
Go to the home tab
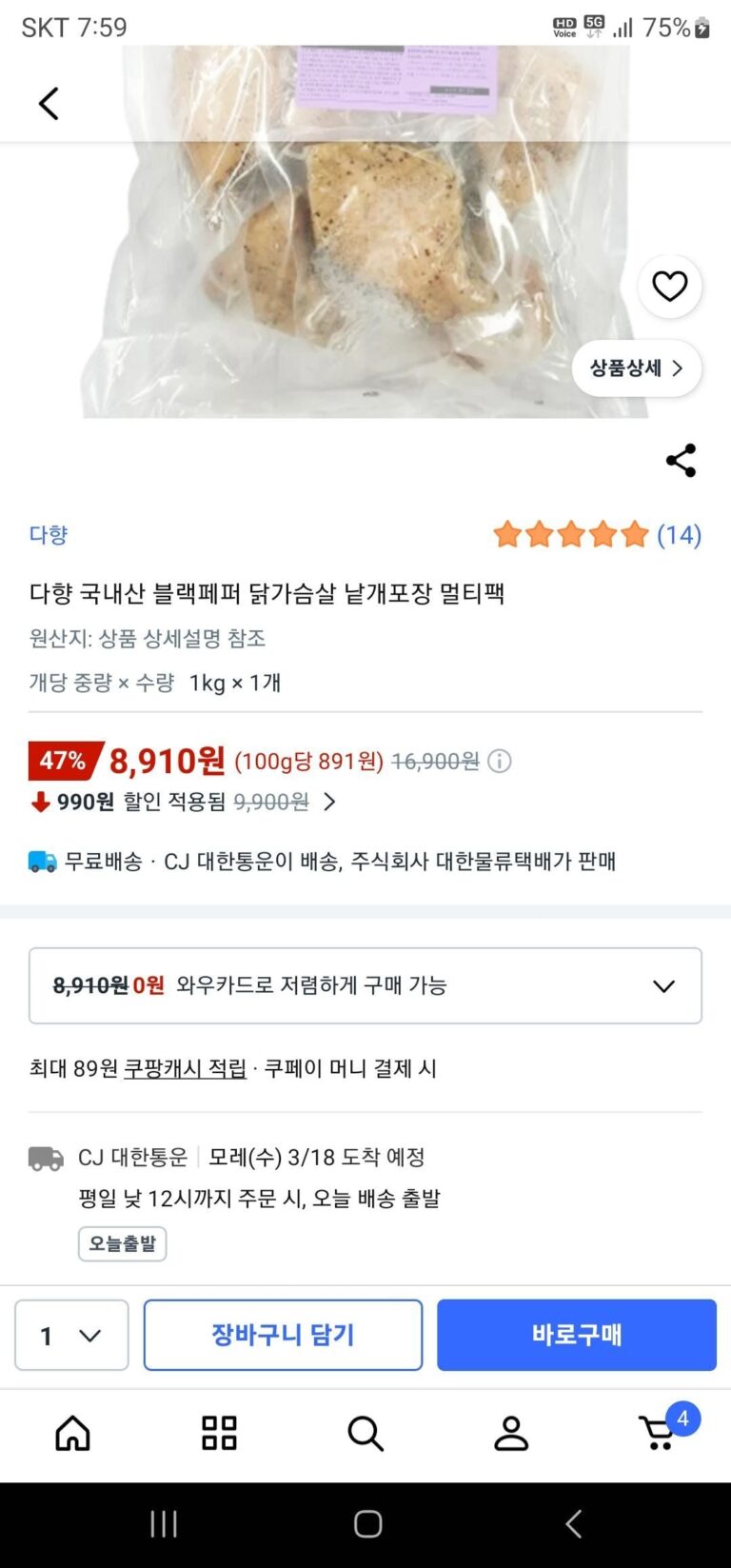(72, 1433)
